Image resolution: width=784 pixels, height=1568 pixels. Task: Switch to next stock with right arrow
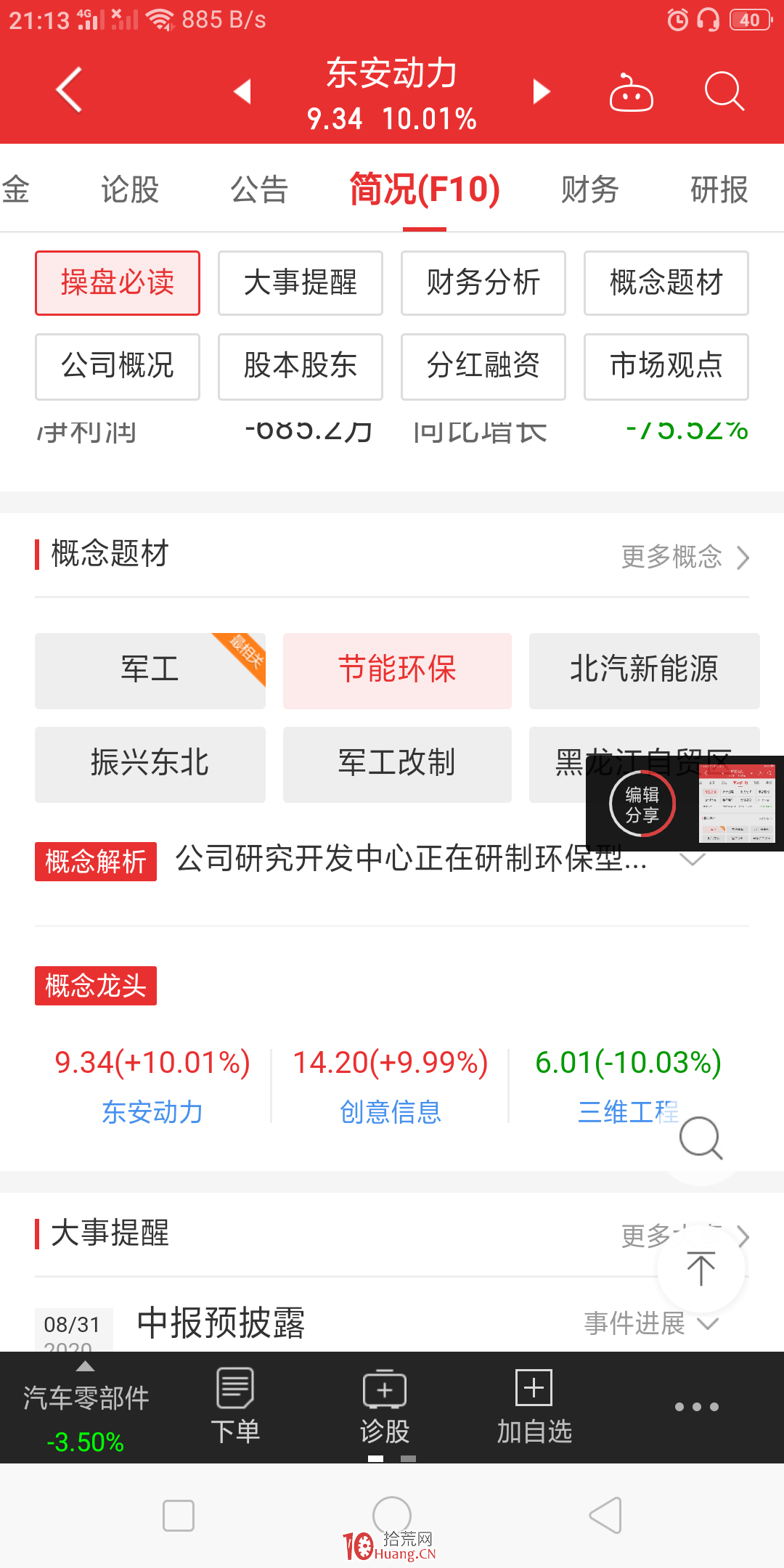pos(541,92)
